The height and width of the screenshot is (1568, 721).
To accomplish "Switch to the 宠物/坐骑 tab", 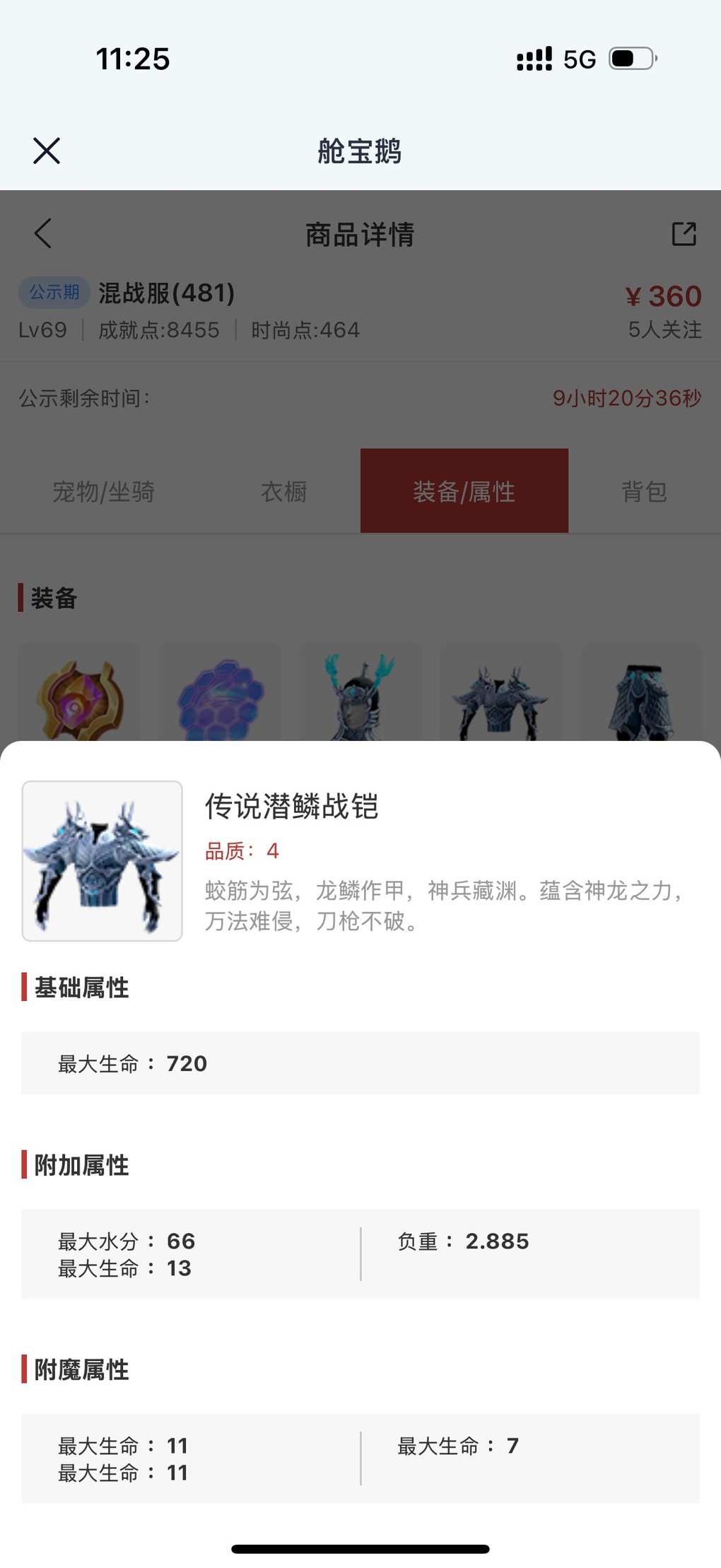I will coord(104,491).
